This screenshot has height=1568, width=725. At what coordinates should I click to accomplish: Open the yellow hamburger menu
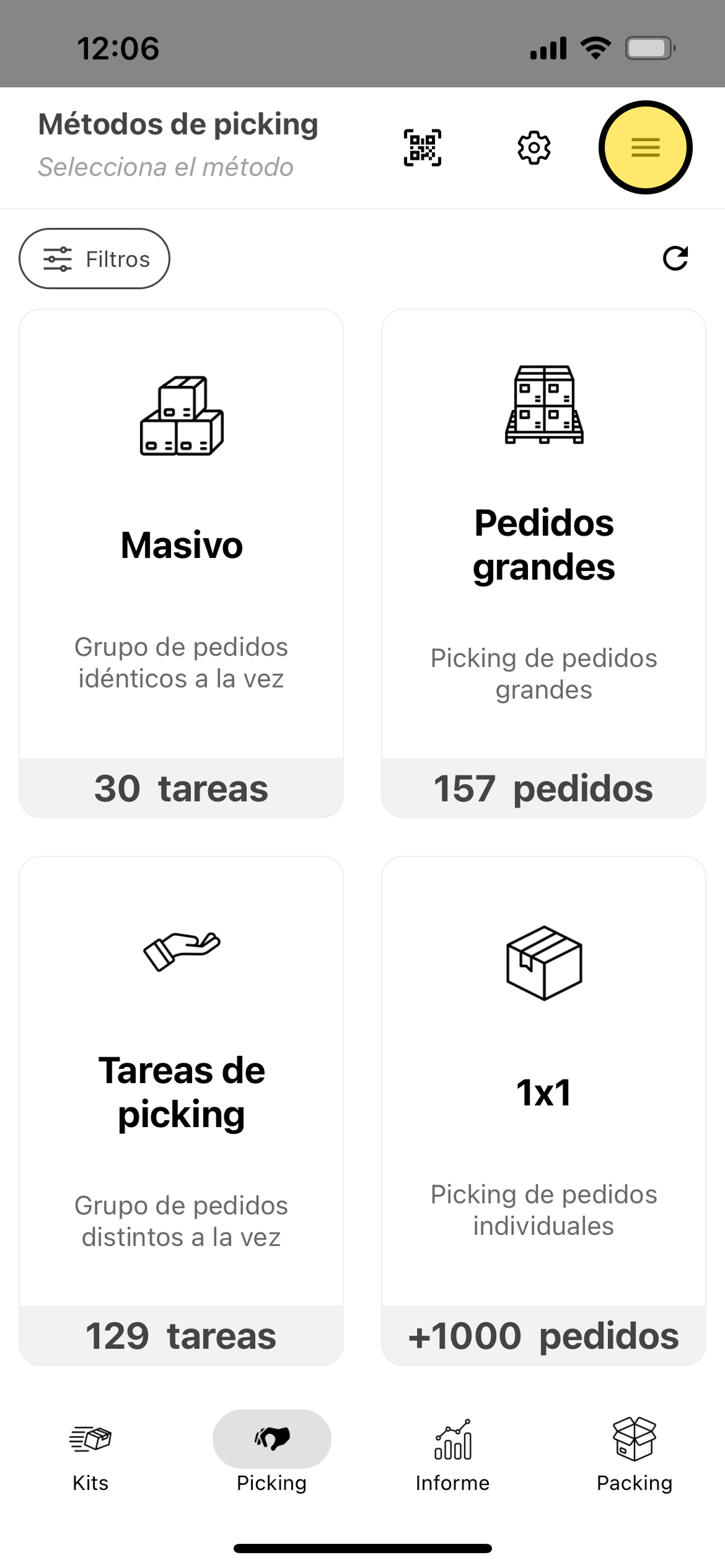click(645, 147)
